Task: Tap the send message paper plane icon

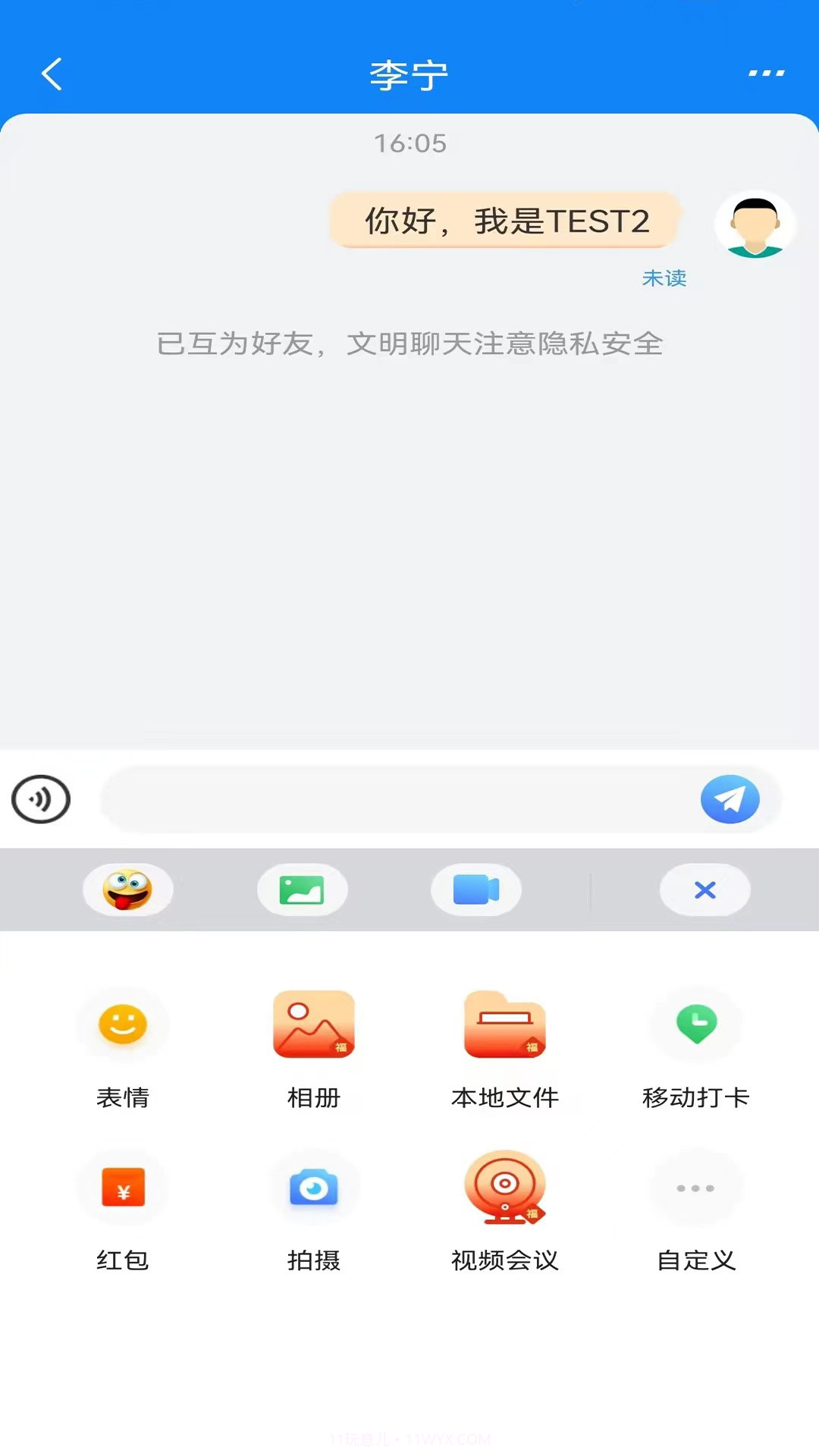Action: coord(728,799)
